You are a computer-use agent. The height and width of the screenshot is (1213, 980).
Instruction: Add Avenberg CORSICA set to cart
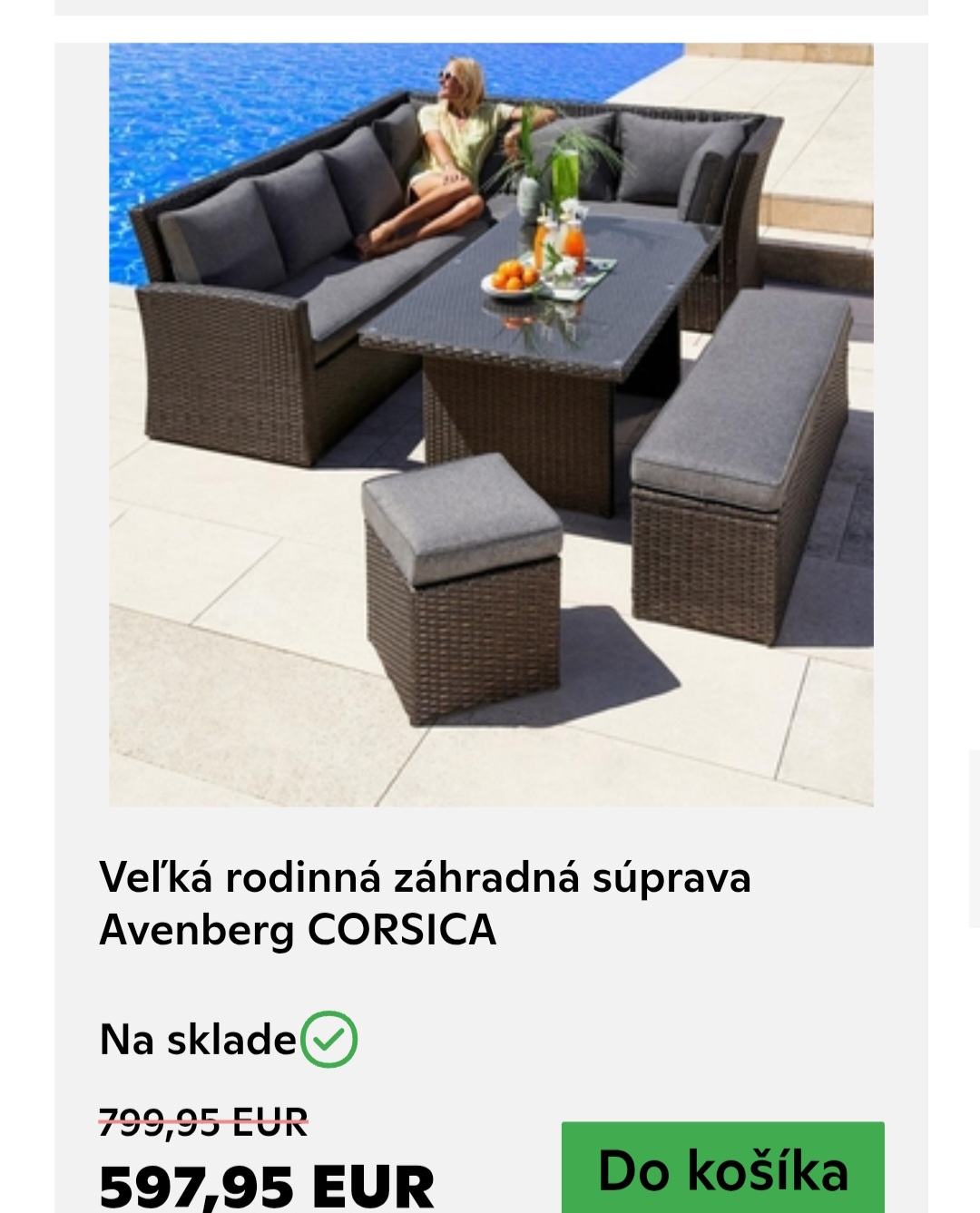pyautogui.click(x=722, y=1169)
